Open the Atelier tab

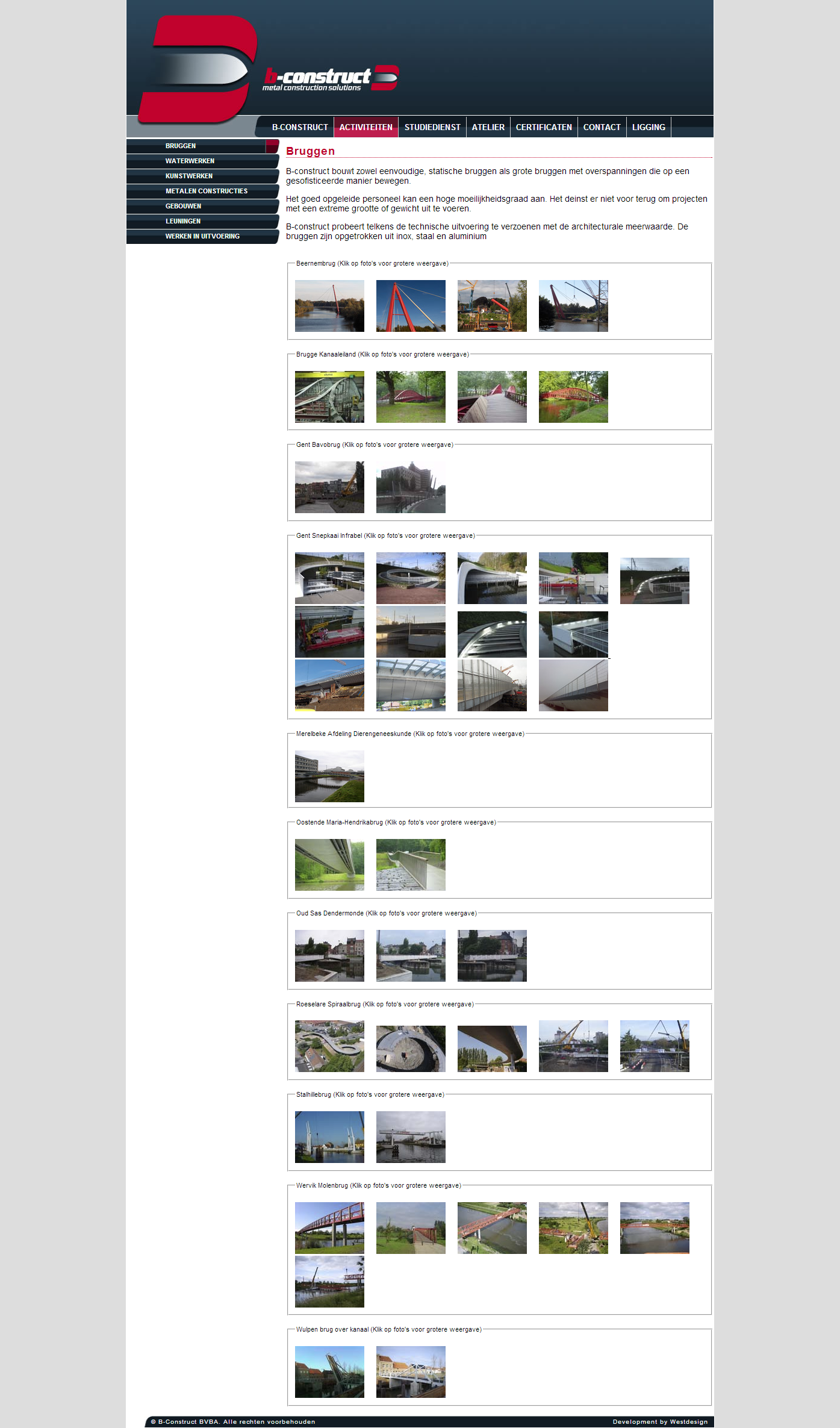pos(488,127)
